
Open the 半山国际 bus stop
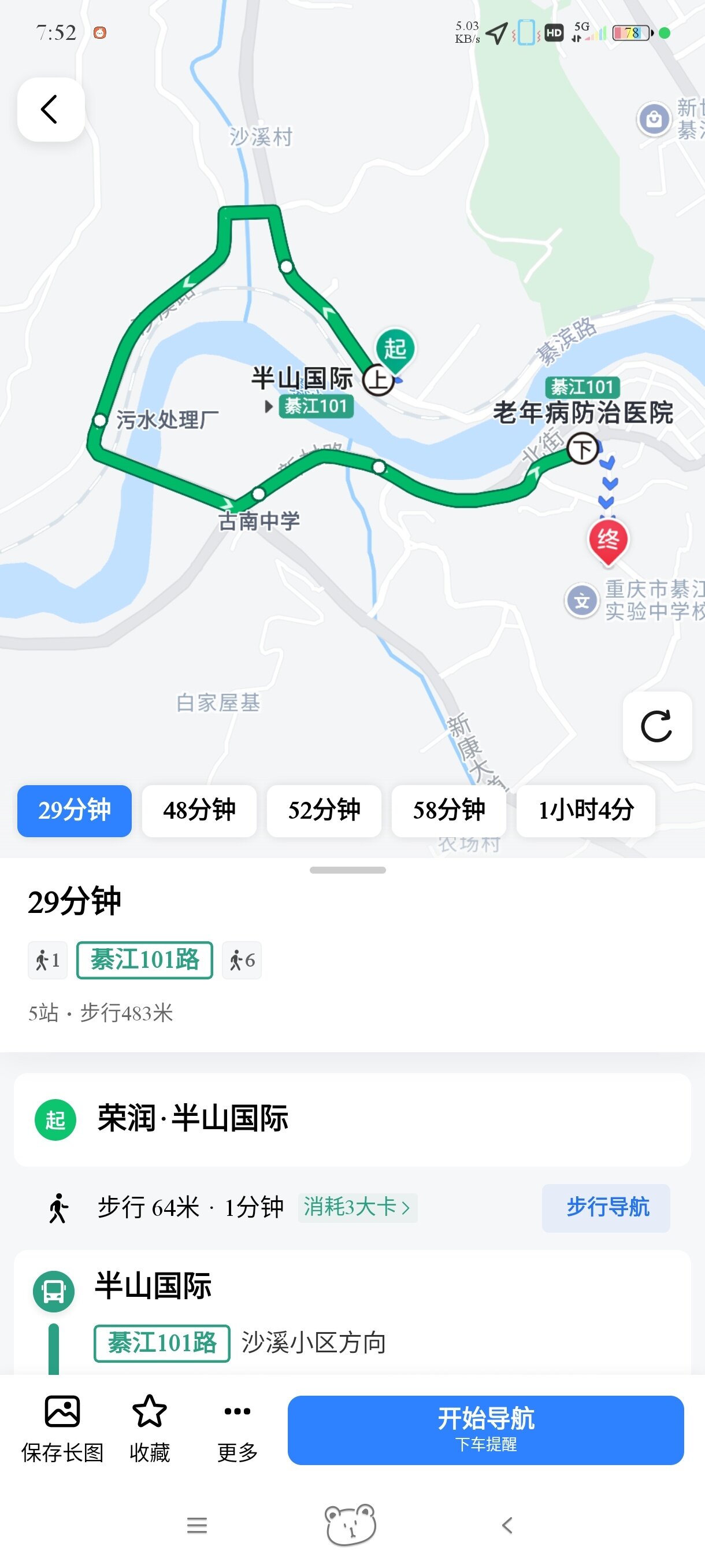coord(153,1286)
